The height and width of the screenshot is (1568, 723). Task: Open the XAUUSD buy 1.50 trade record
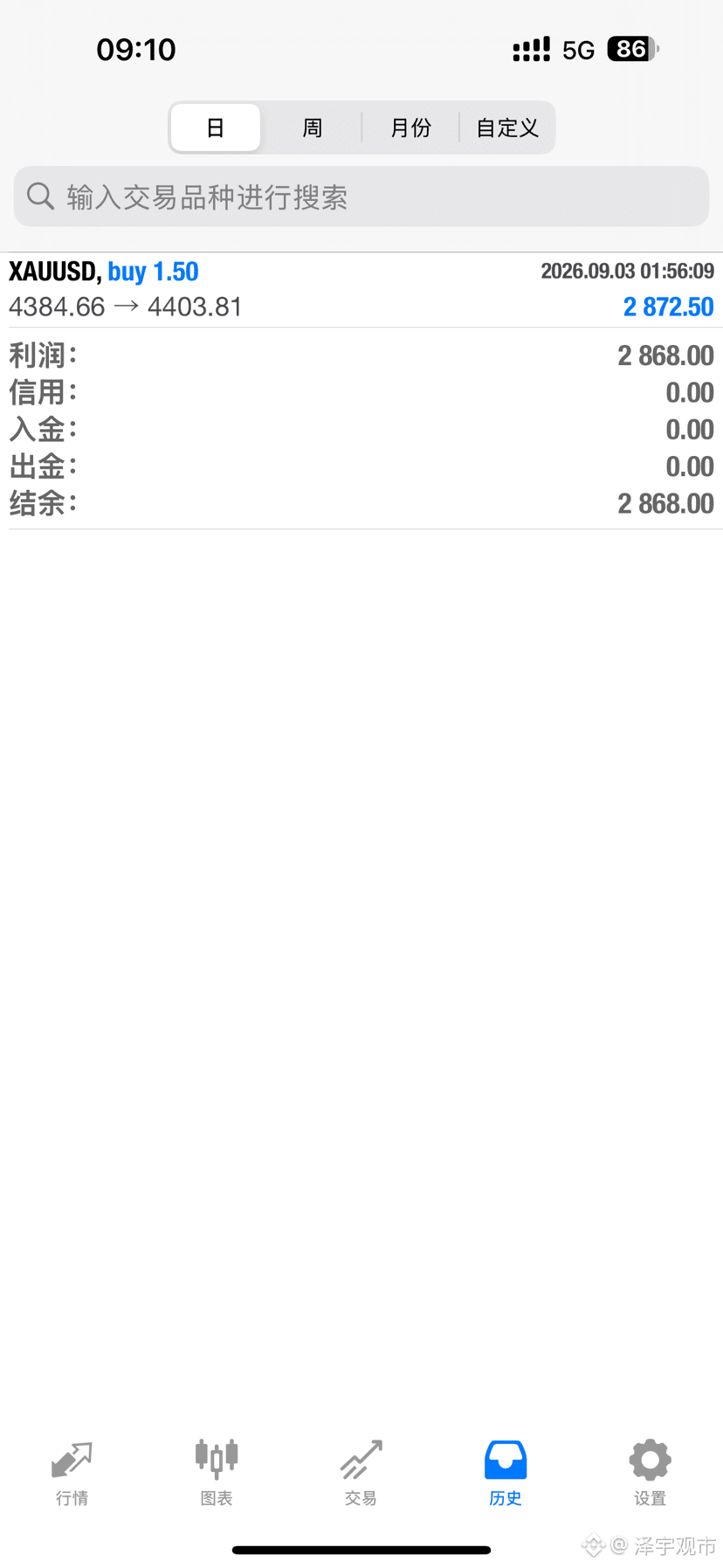pos(361,290)
